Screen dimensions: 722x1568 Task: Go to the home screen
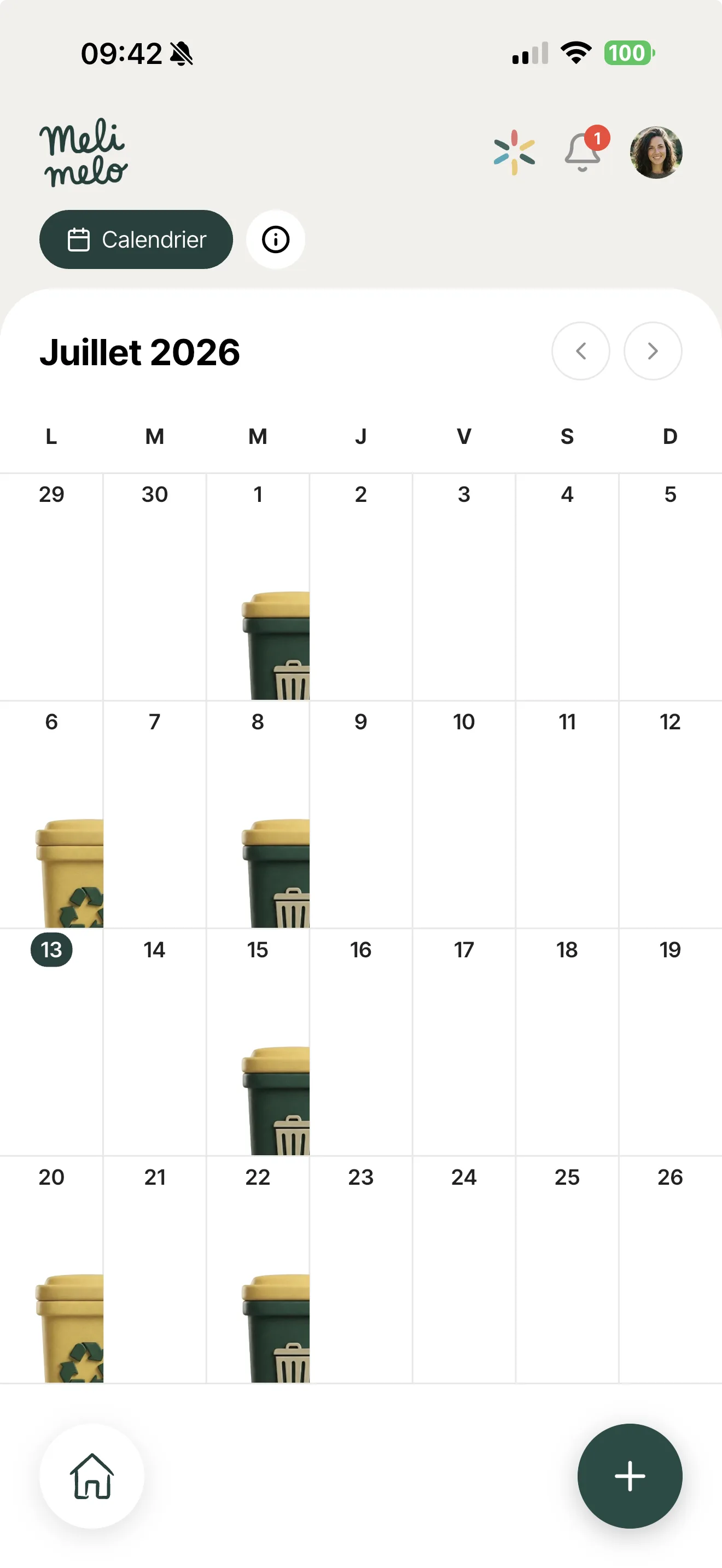(92, 1476)
